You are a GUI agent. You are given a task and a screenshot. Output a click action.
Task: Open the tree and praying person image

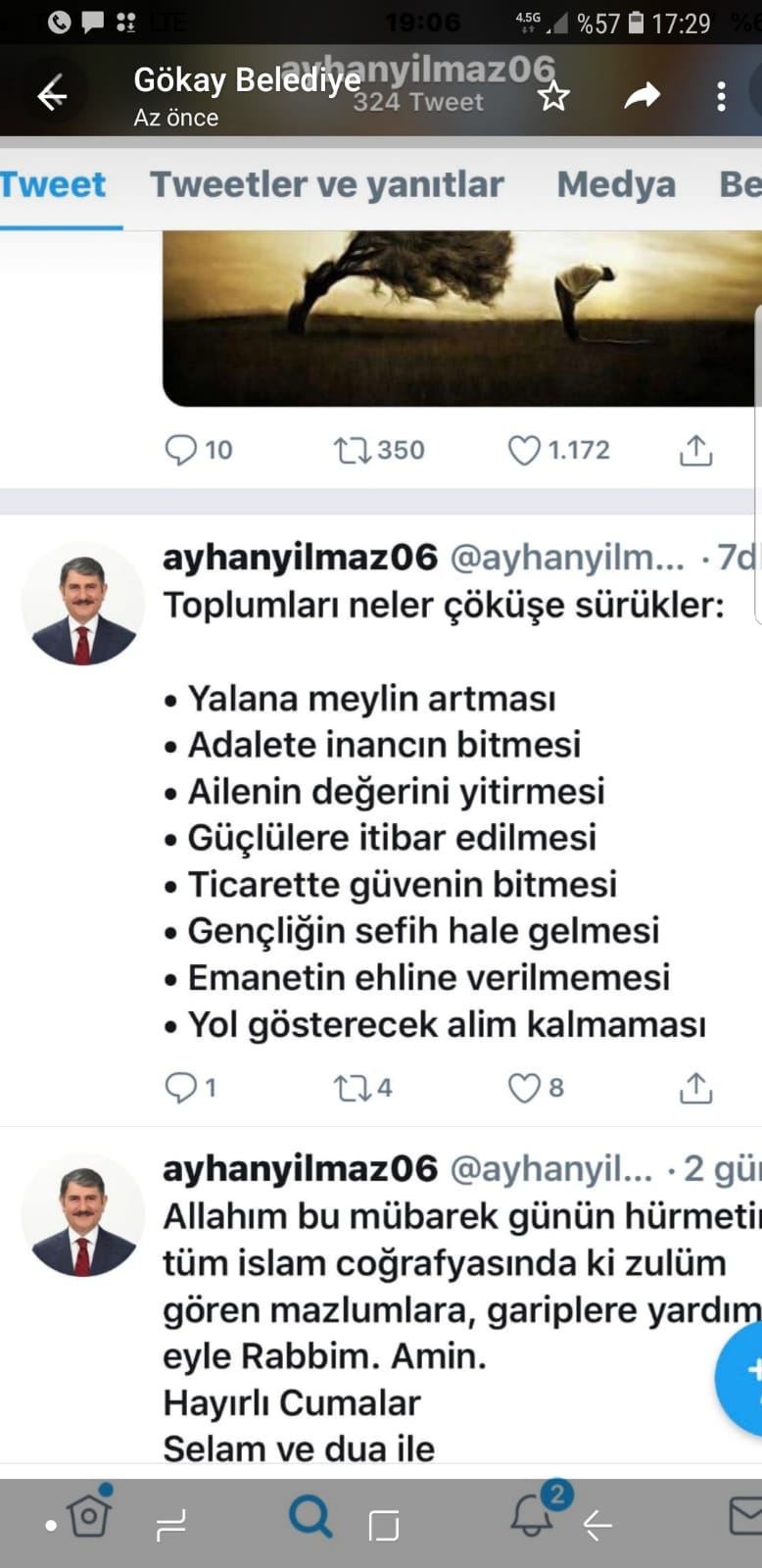click(460, 318)
